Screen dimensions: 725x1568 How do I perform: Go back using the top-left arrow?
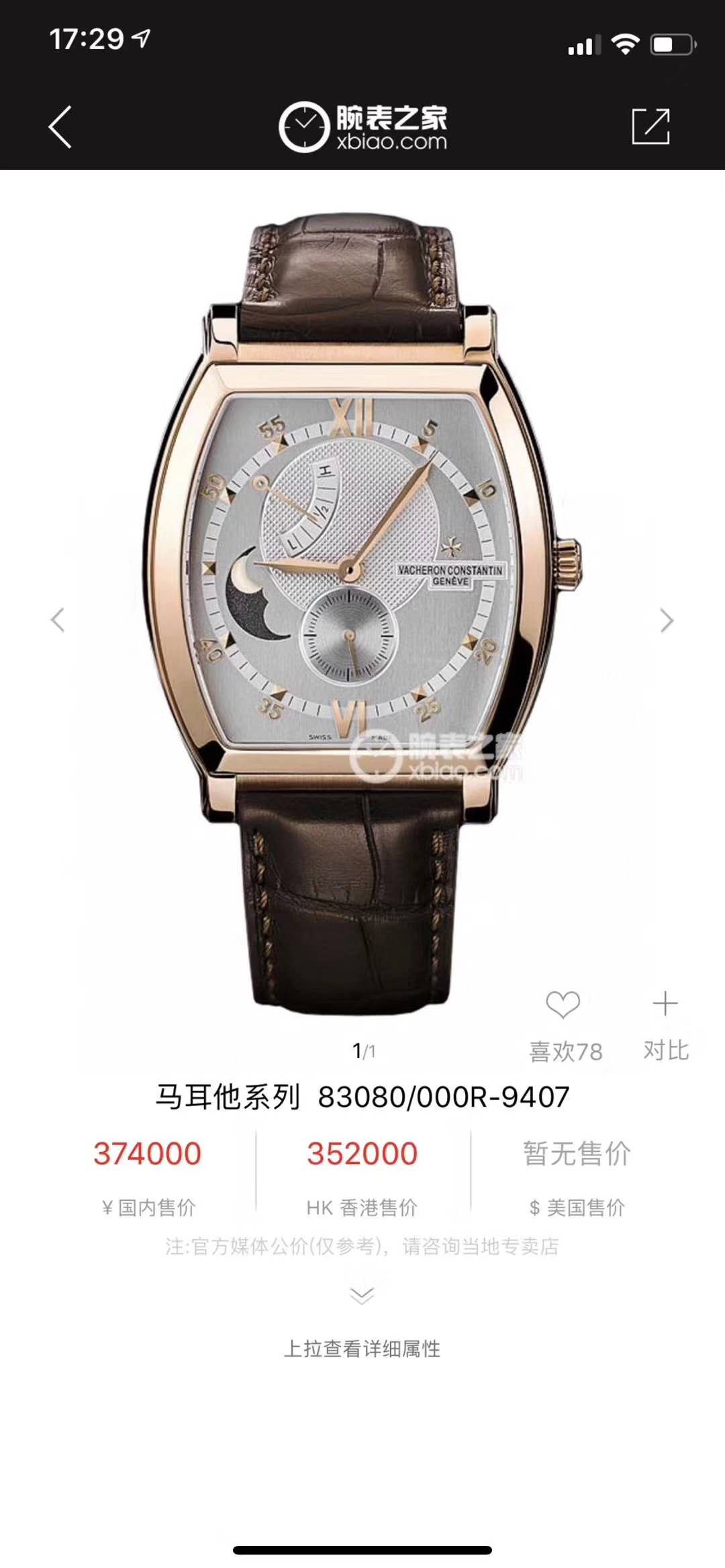tap(60, 126)
